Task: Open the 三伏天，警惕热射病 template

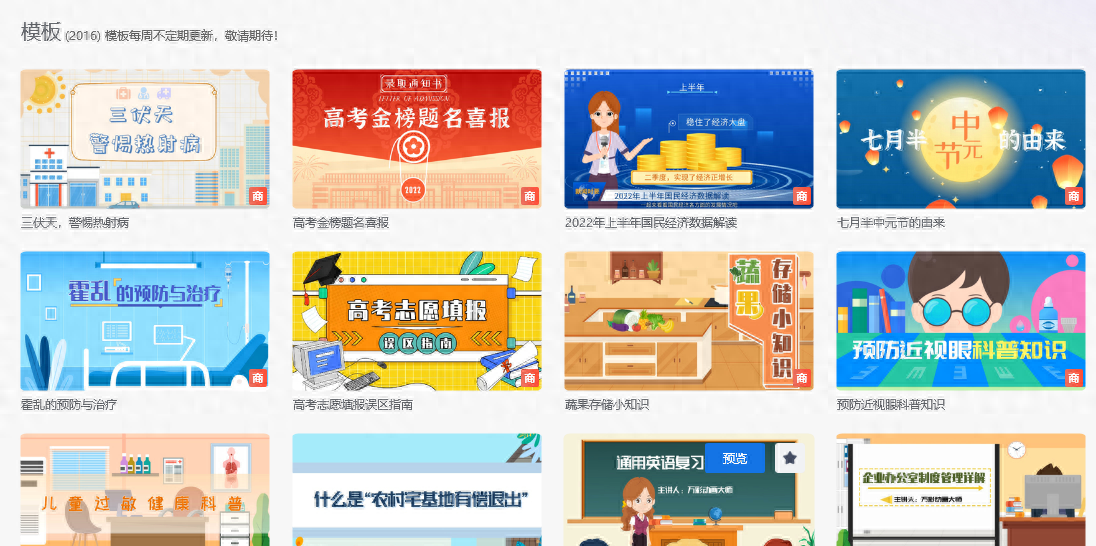Action: (145, 139)
